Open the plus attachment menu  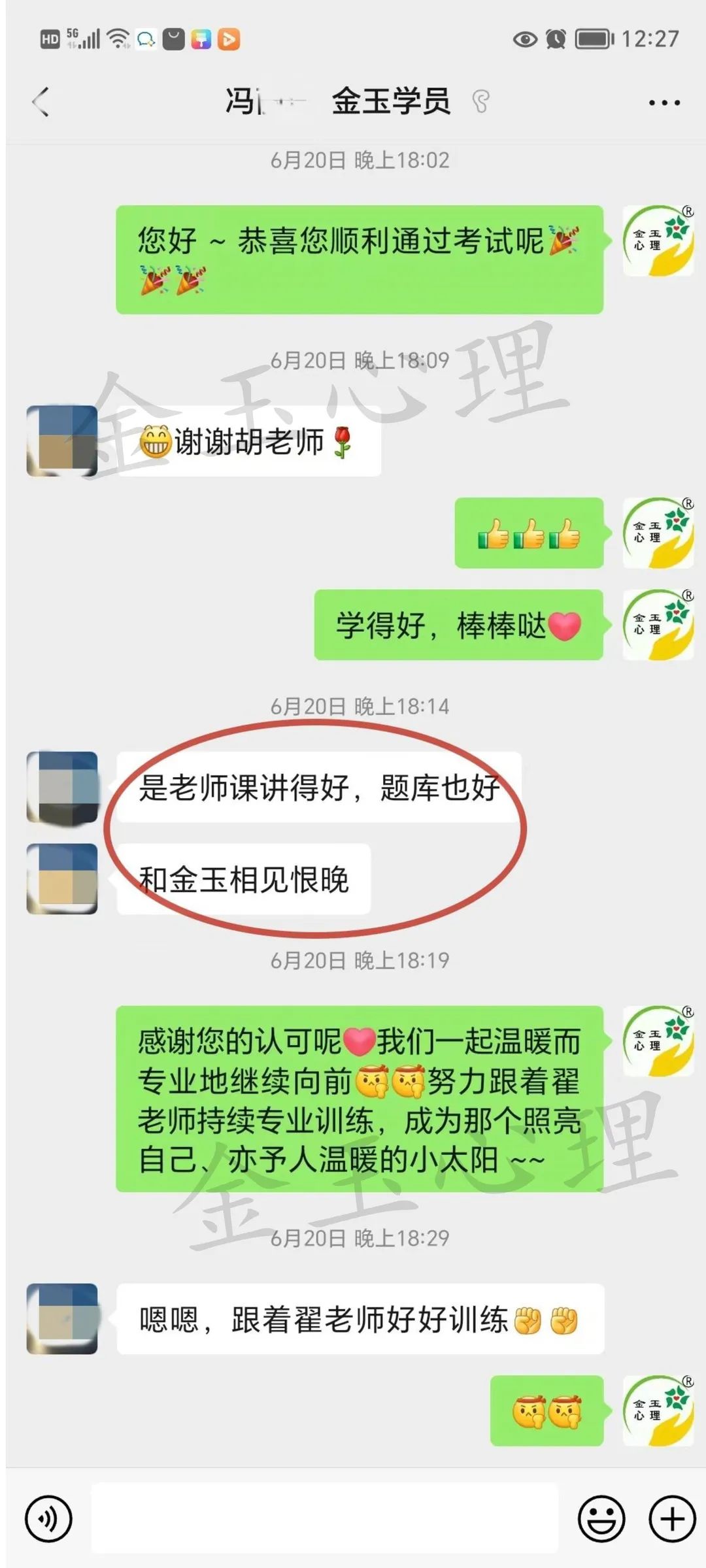coord(672,1518)
